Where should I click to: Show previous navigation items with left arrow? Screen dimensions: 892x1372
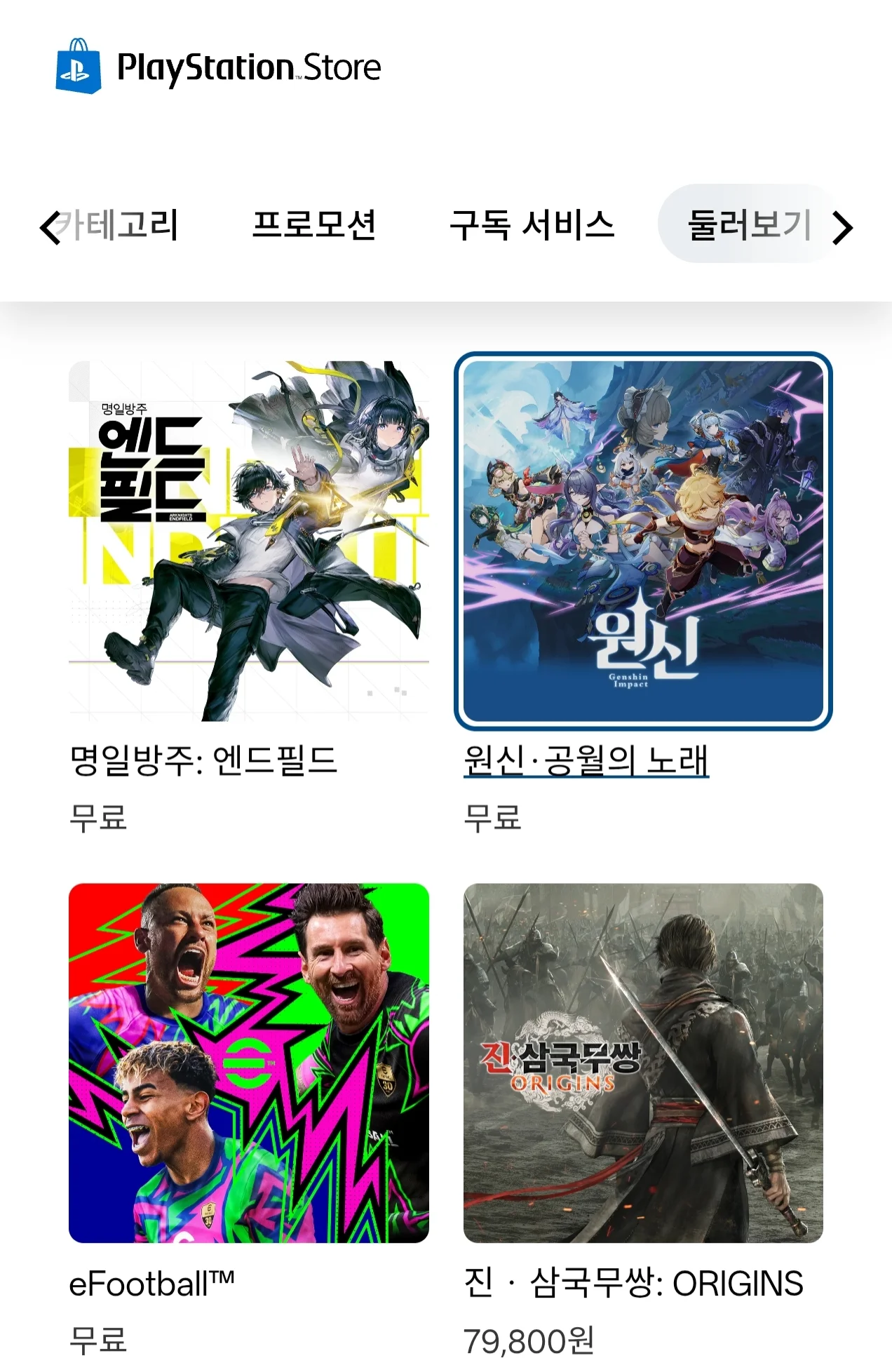click(50, 227)
